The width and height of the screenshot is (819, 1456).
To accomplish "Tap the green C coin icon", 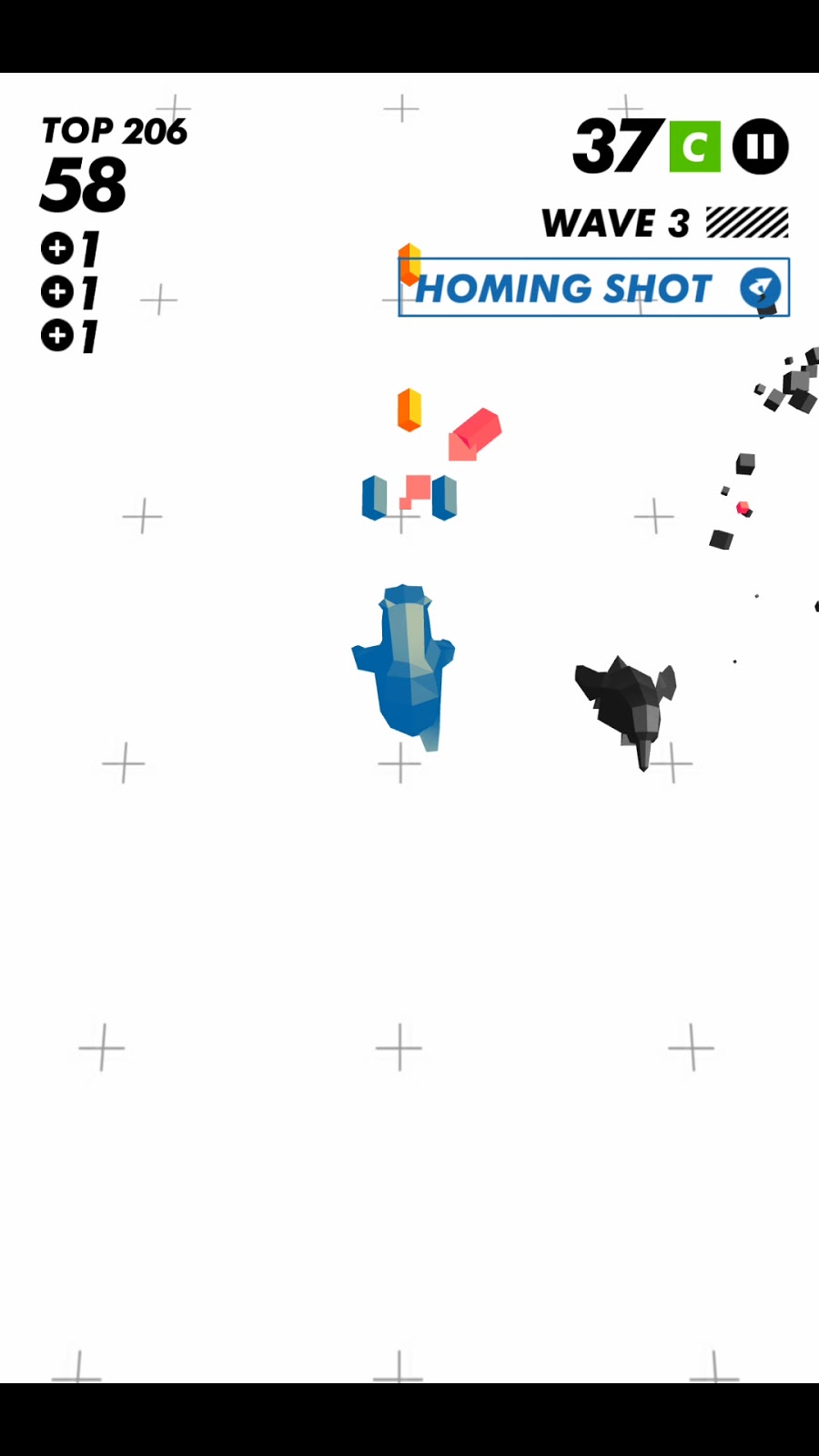I will [x=694, y=147].
